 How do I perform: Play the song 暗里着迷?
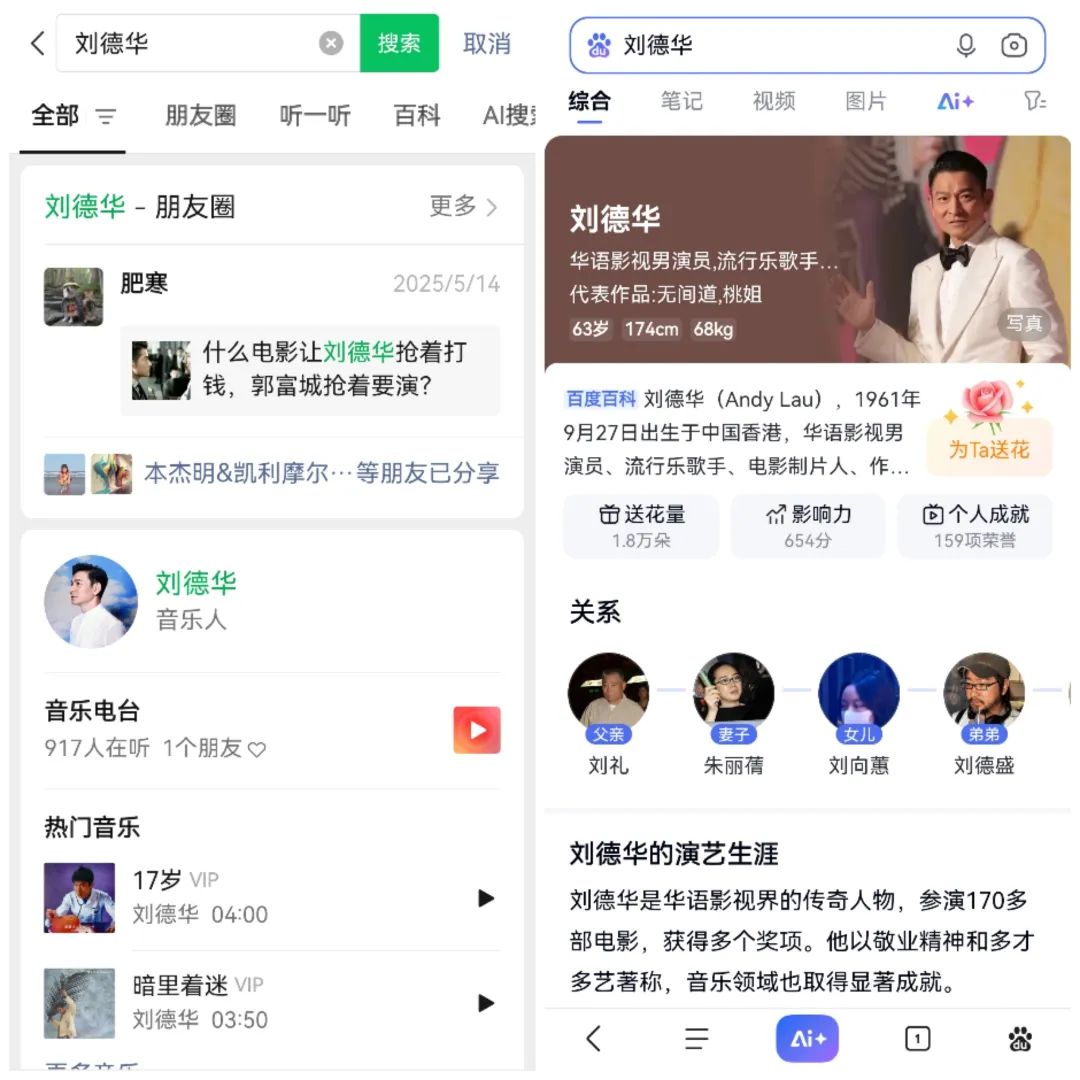point(486,1003)
